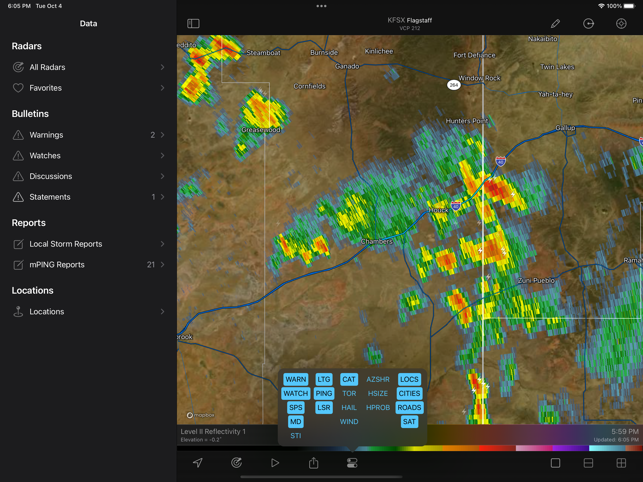Image resolution: width=643 pixels, height=482 pixels.
Task: Open the Locations row
Action: 88,312
